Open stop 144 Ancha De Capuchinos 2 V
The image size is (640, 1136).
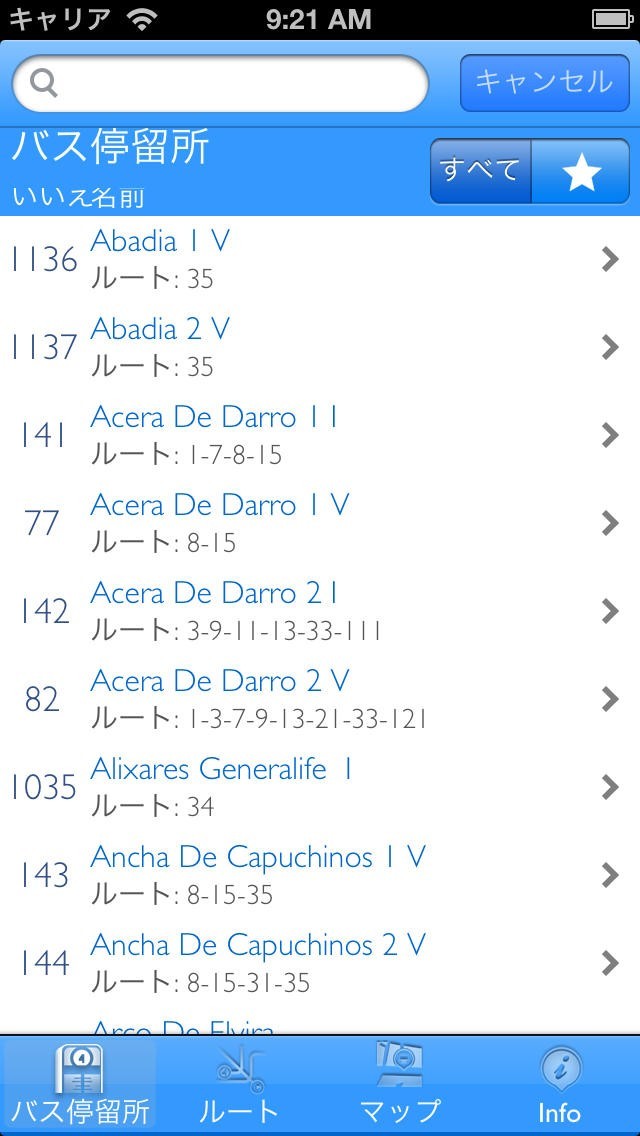coord(320,963)
